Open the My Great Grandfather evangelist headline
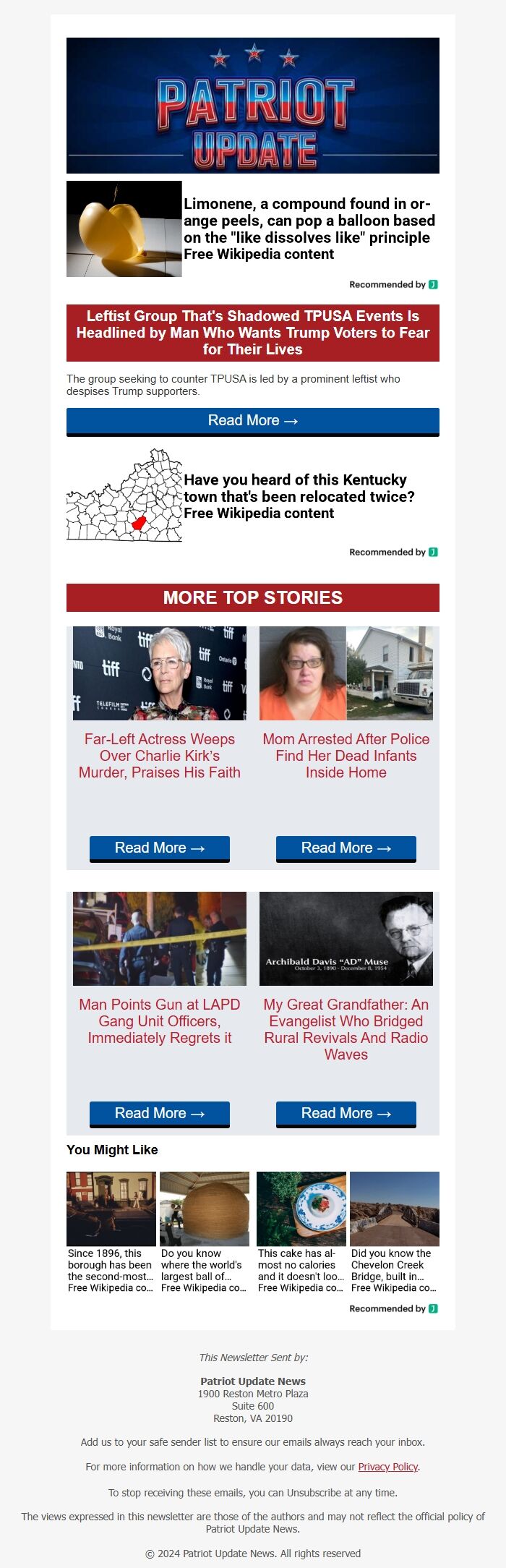 (x=346, y=1029)
